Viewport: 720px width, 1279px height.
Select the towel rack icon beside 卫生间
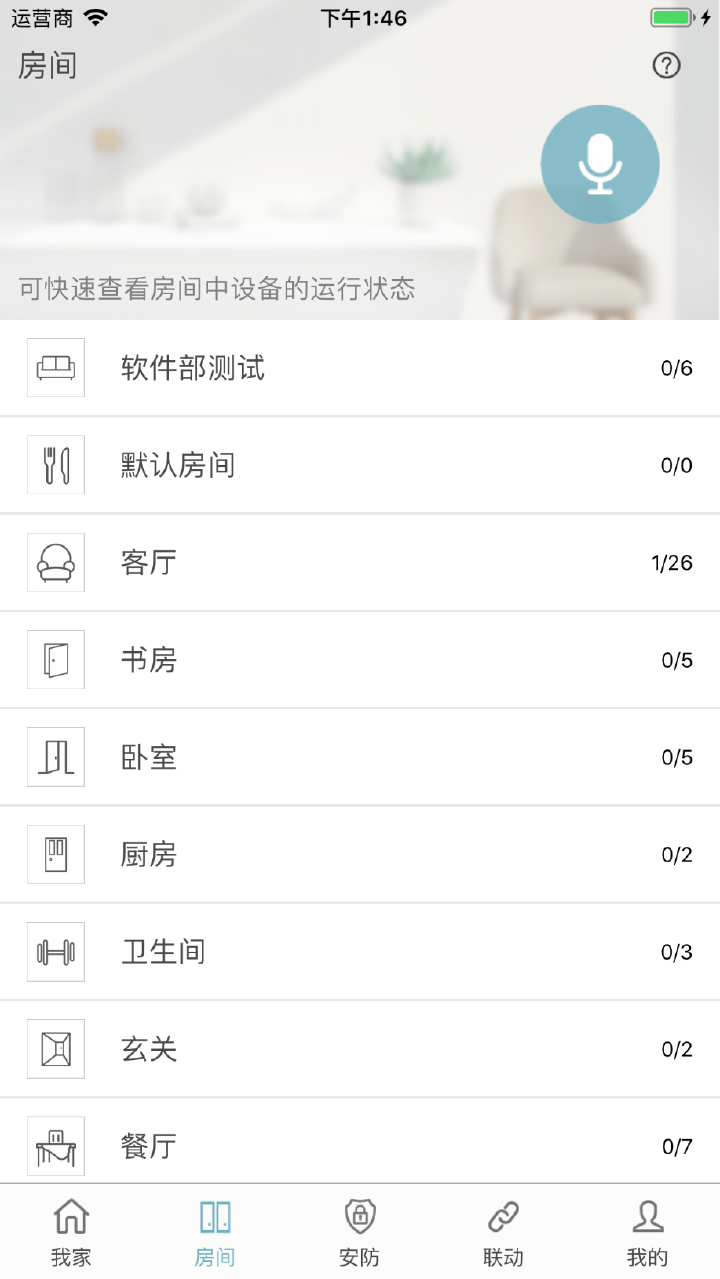tap(55, 951)
